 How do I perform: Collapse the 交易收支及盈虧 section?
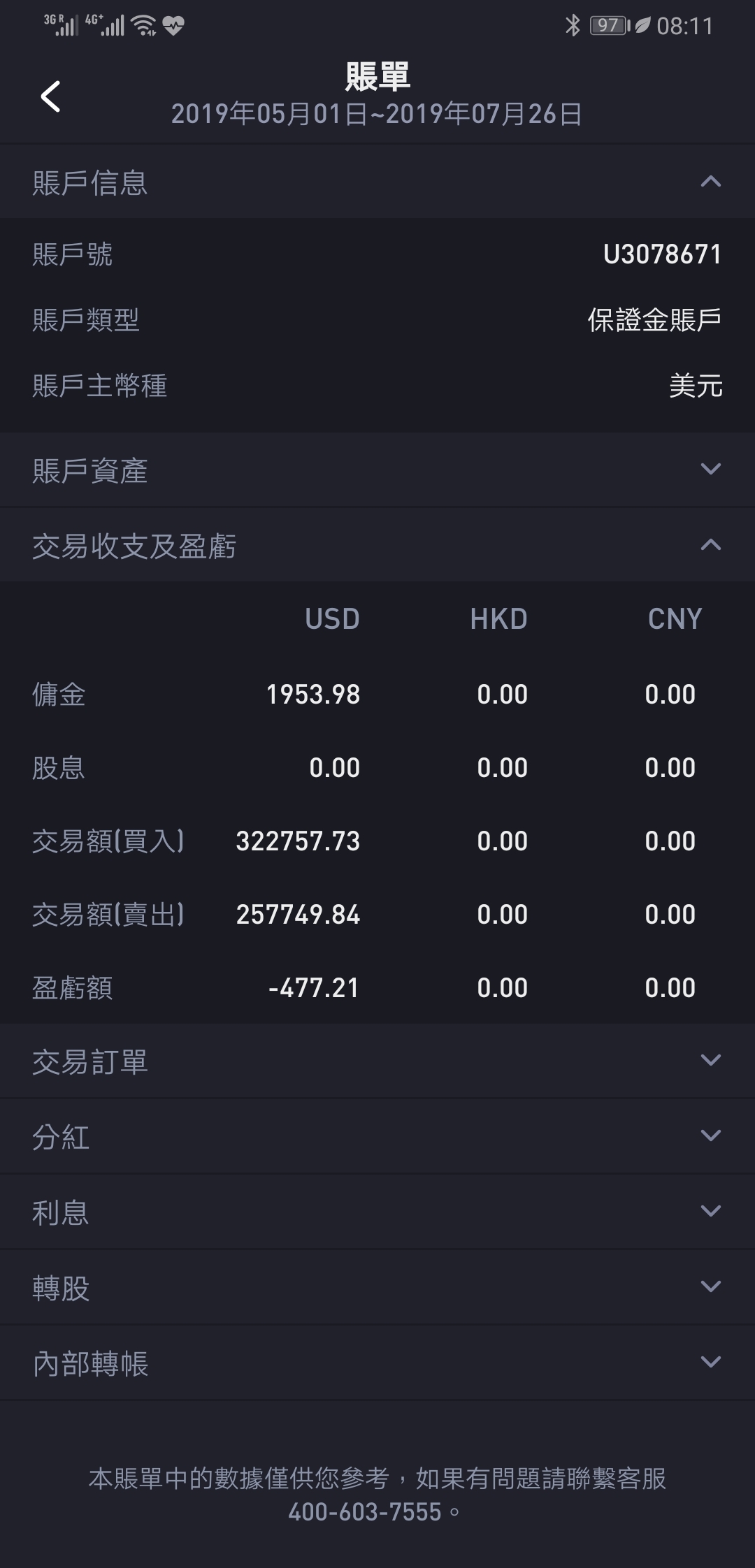click(377, 545)
